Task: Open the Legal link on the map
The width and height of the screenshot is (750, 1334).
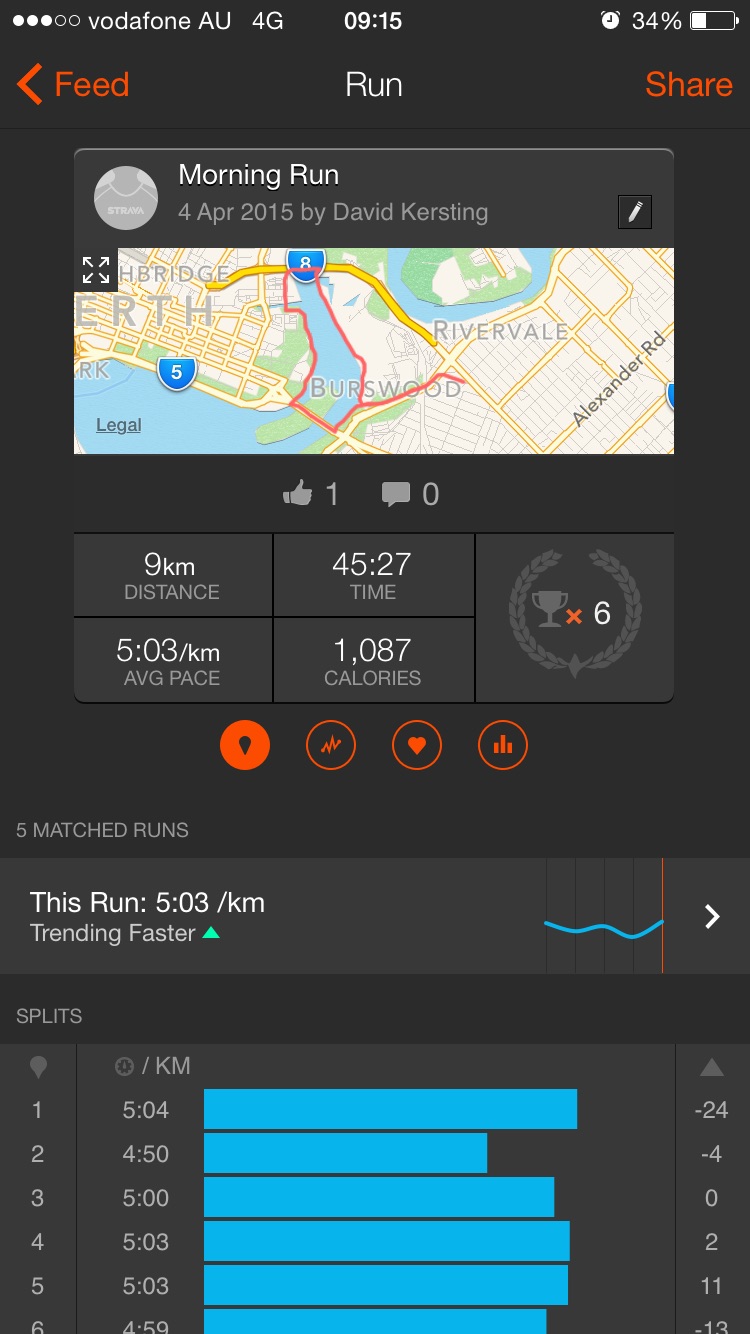Action: click(x=118, y=425)
